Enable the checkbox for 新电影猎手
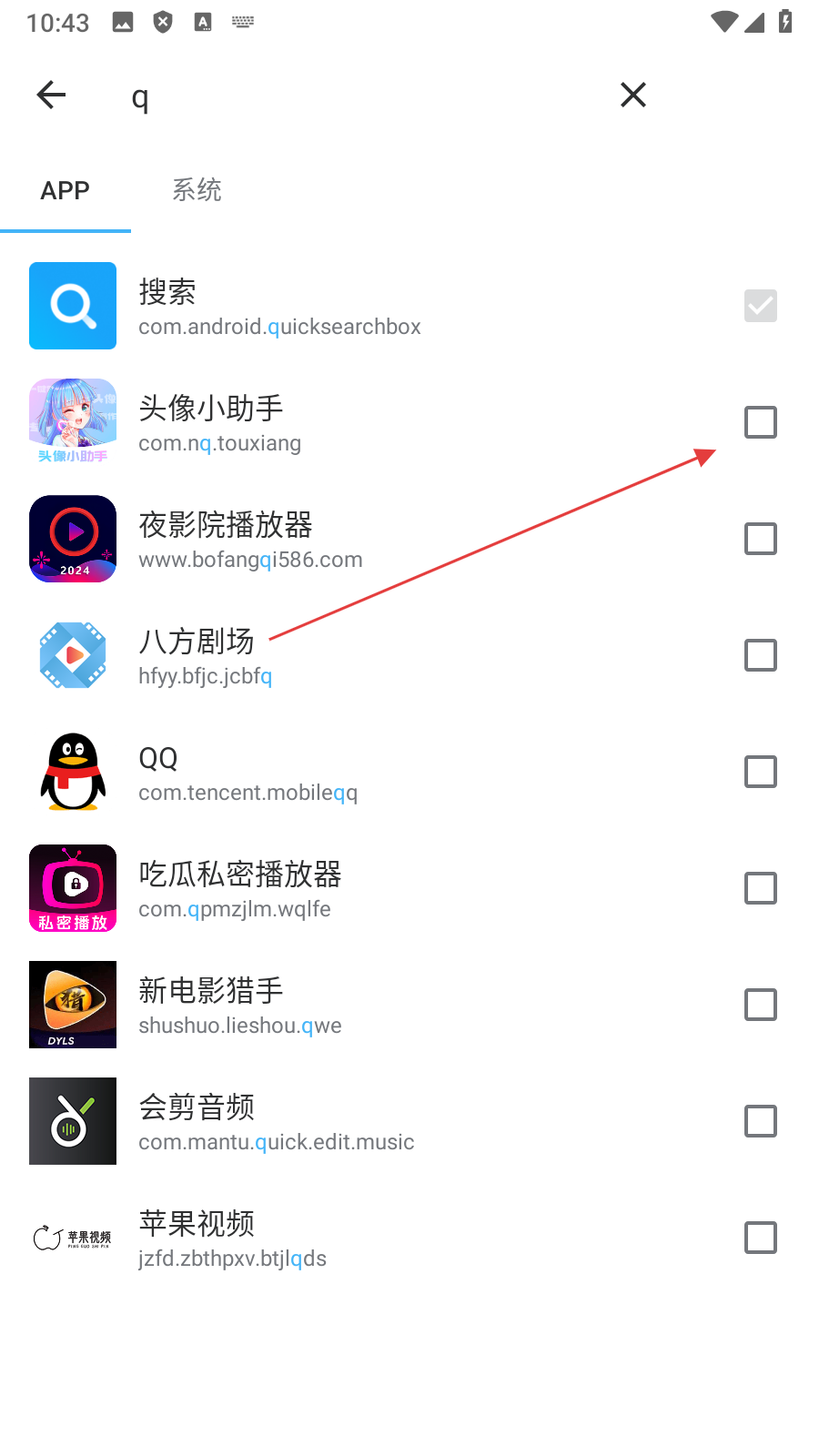Screen dimensions: 819x1456 pos(760,1005)
